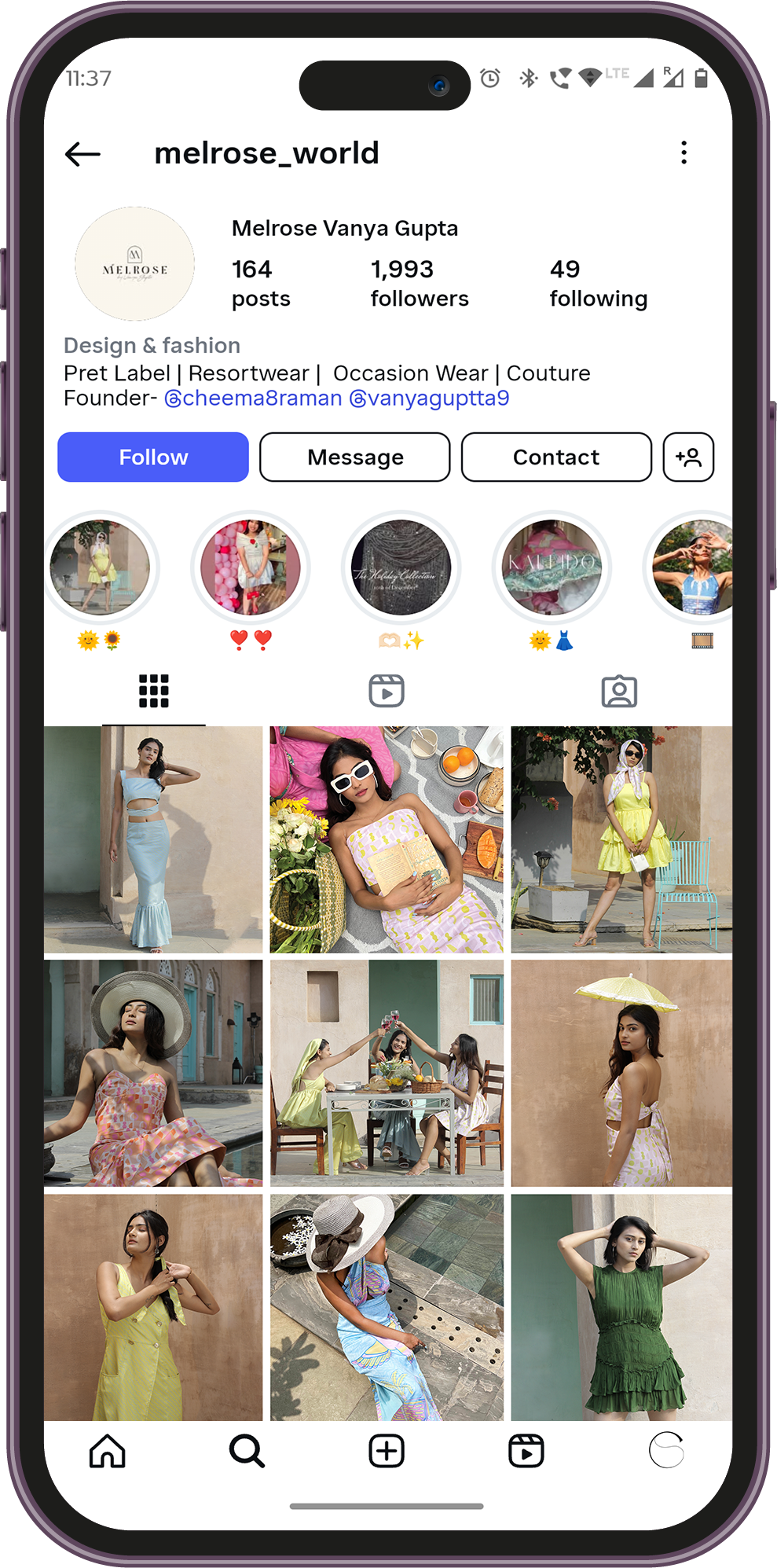
Task: Go back using the arrow icon
Action: (82, 153)
